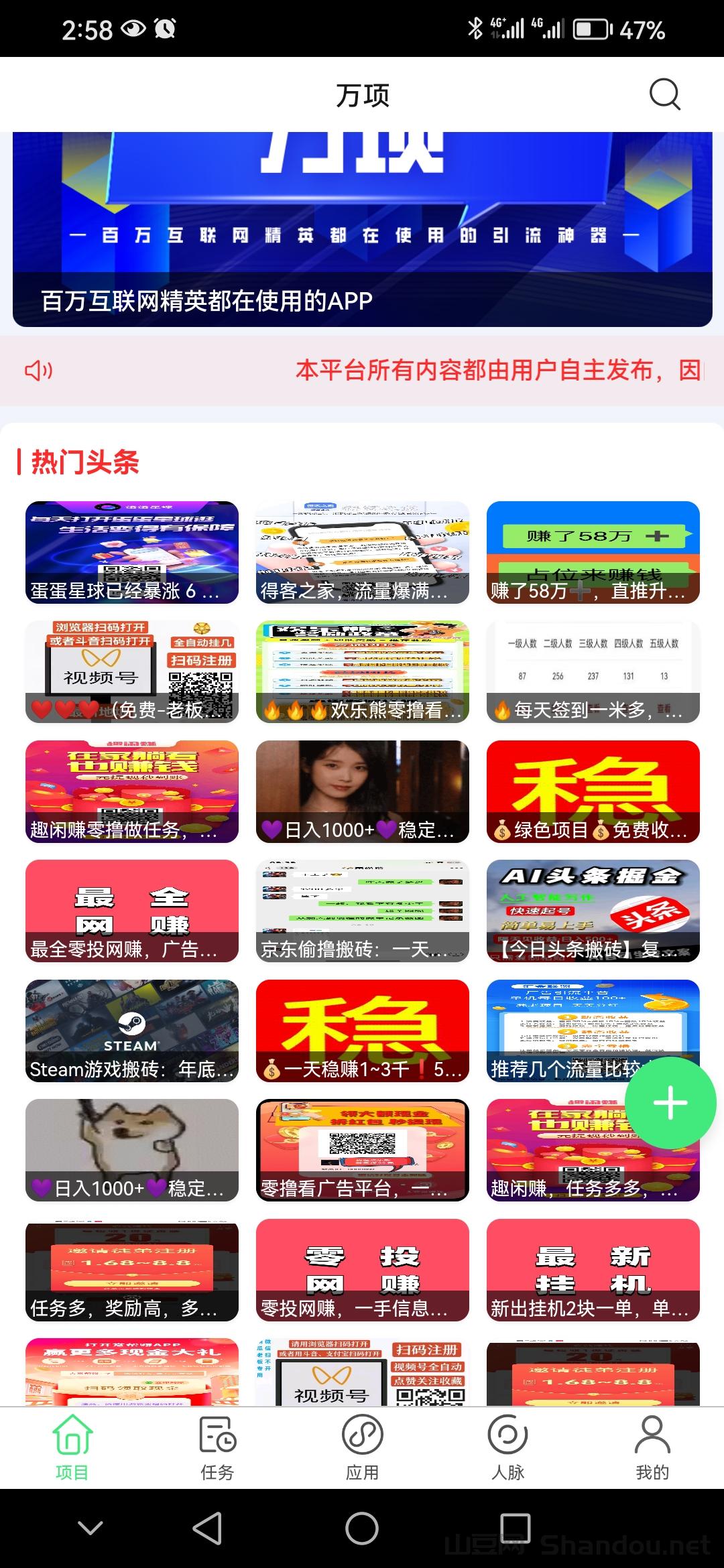Image resolution: width=724 pixels, height=1568 pixels.
Task: Open the 蛋蛋星球已经暴涨 card
Action: pos(132,552)
